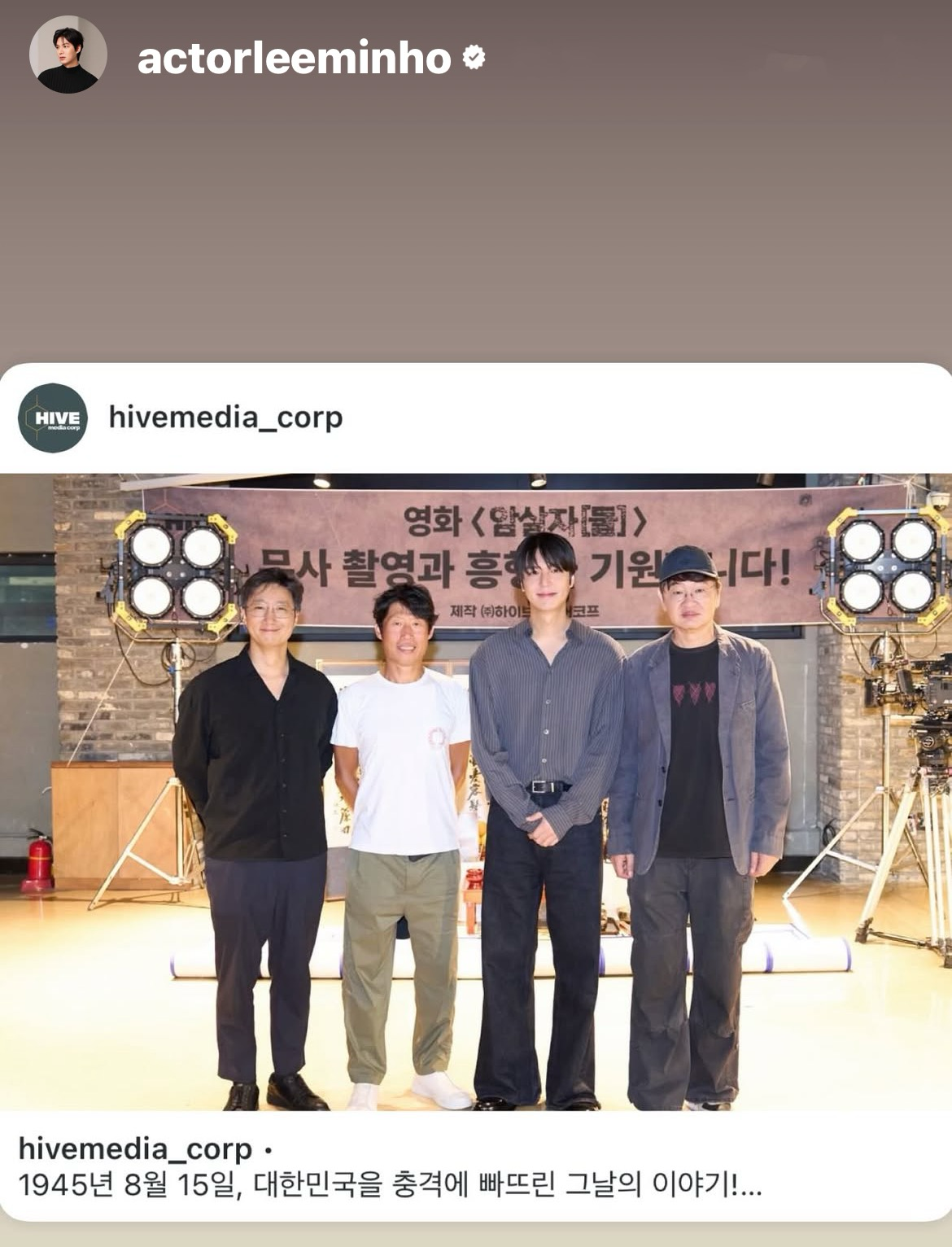This screenshot has width=952, height=1247.
Task: Open hivemedia_corp's account from the shared post header
Action: [225, 417]
